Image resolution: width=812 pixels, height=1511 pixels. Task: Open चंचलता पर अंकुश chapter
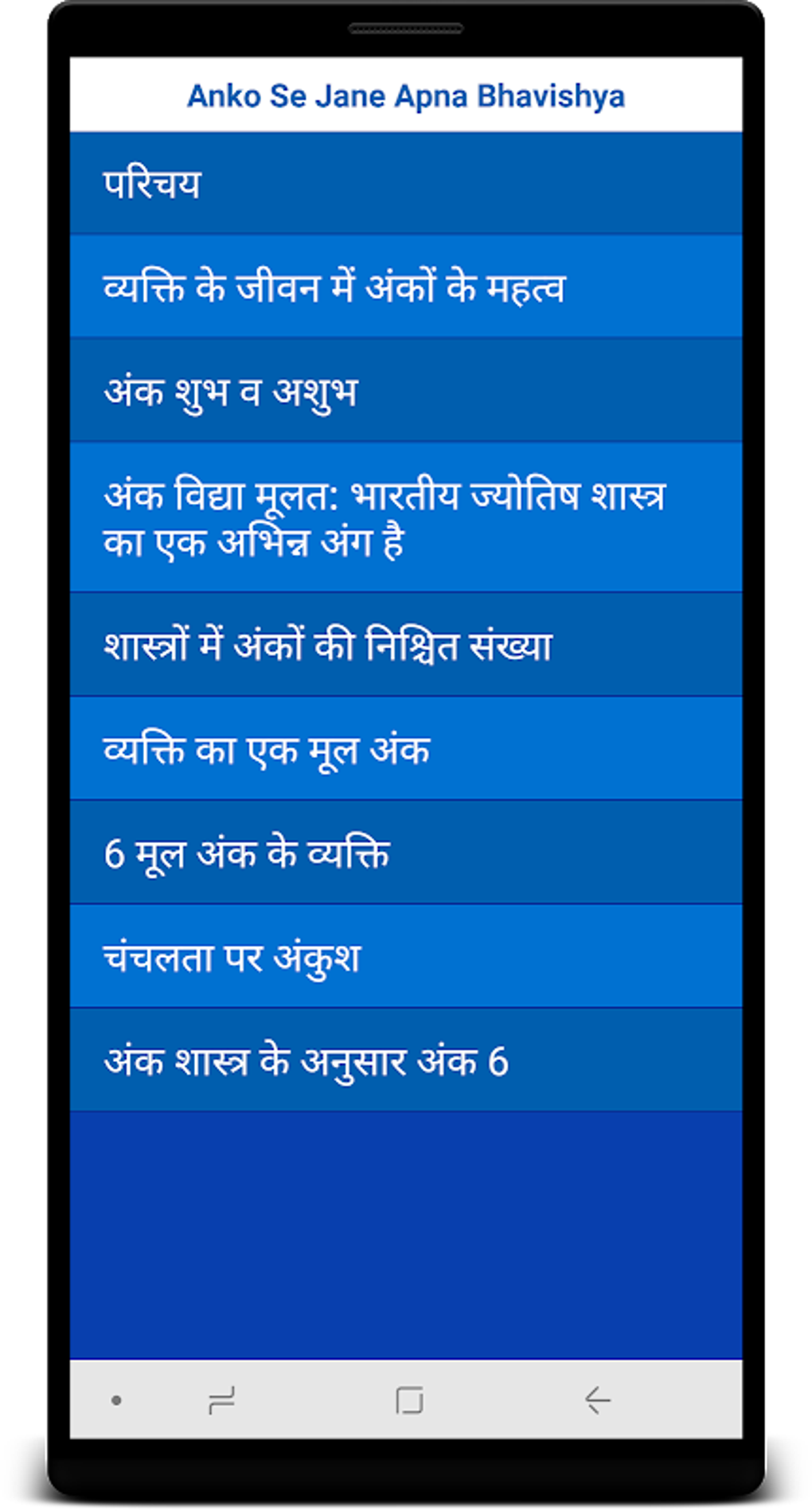tap(405, 956)
